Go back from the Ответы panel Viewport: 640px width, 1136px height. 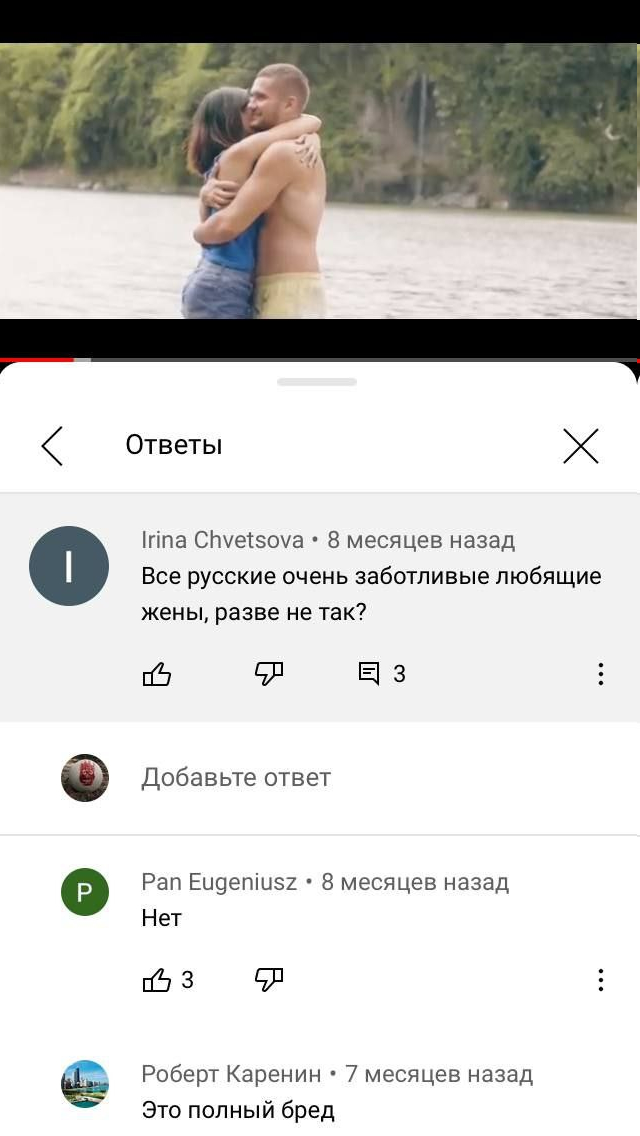[52, 445]
